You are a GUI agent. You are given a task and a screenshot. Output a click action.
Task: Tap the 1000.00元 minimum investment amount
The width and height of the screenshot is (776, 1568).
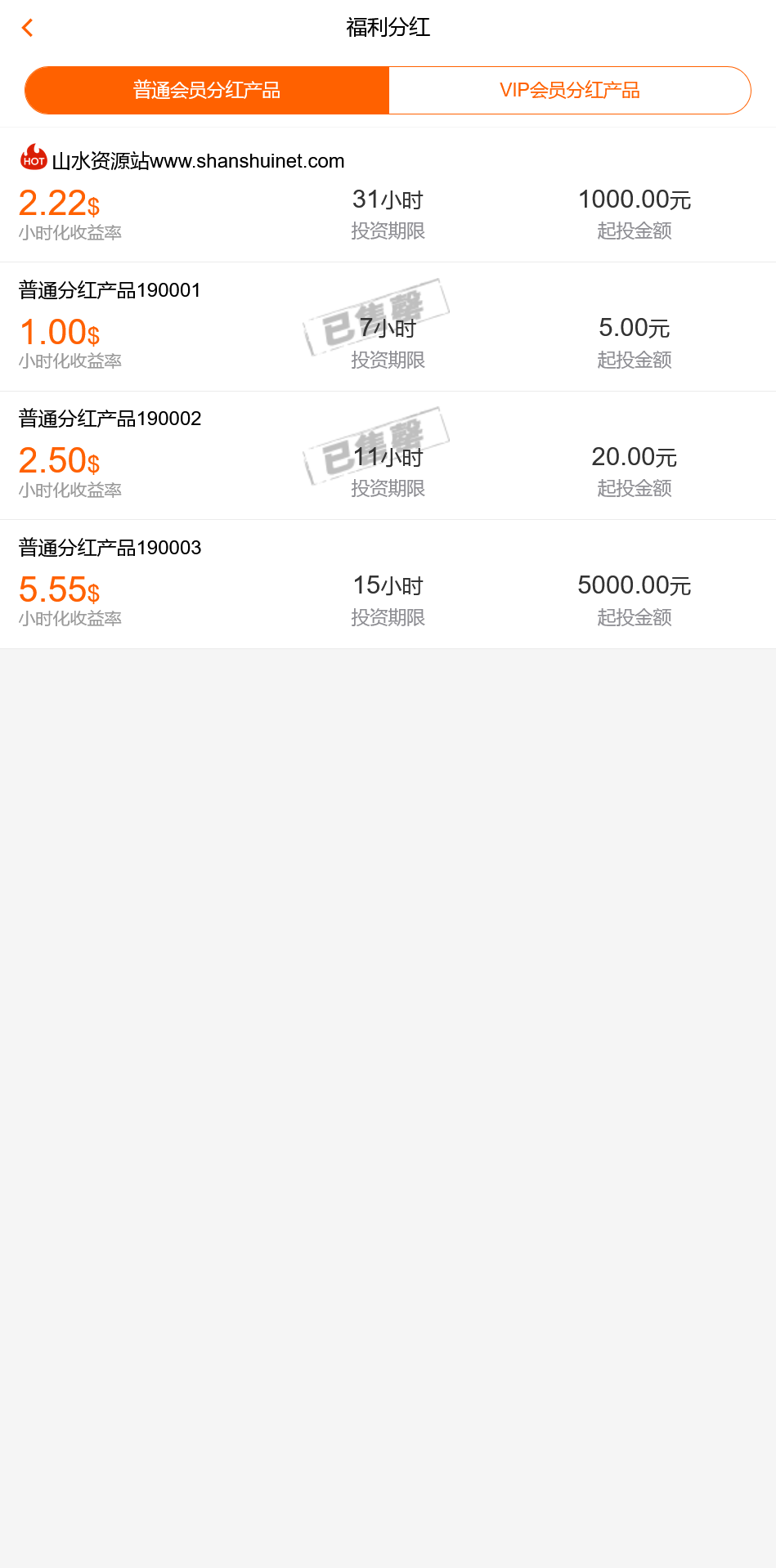[635, 199]
